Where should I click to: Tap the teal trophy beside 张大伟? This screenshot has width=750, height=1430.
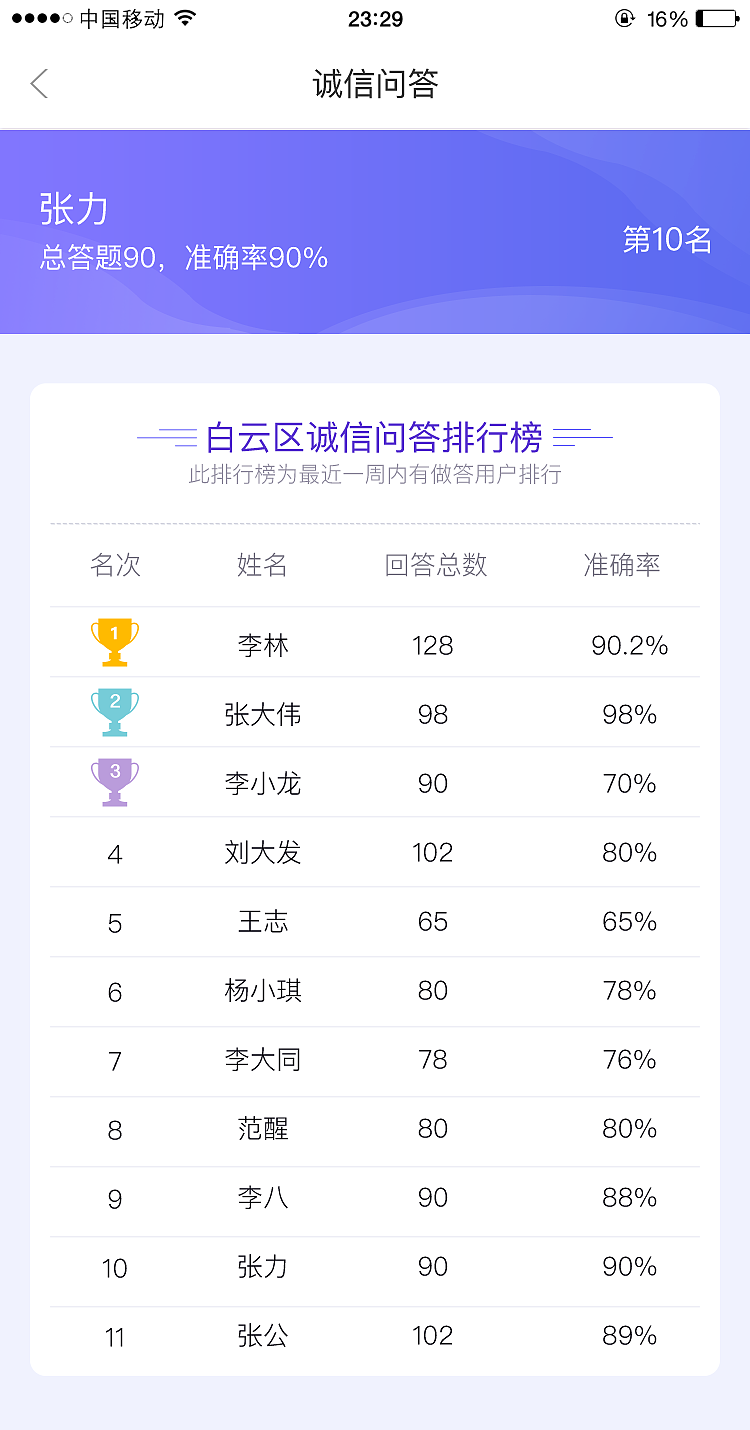[115, 711]
